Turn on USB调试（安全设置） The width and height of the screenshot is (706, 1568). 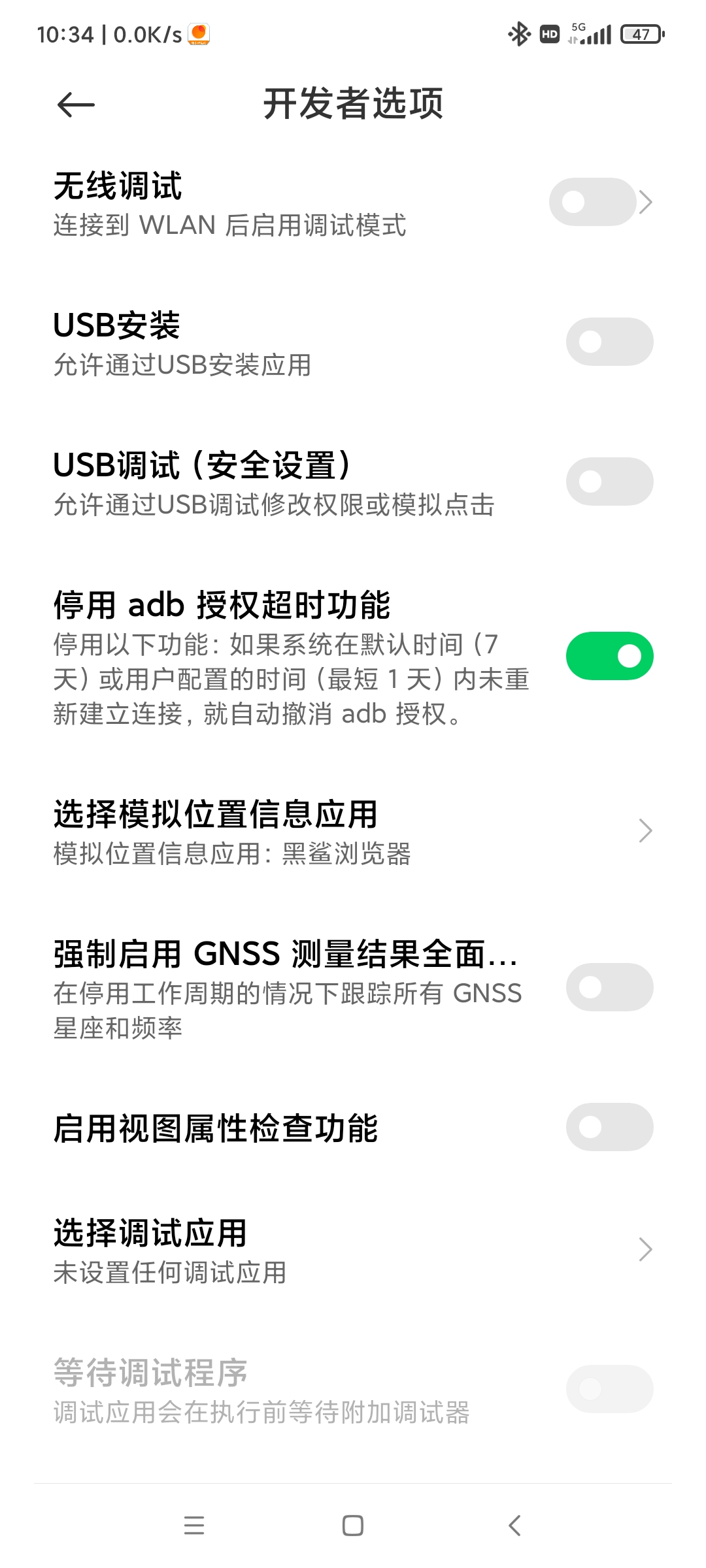pyautogui.click(x=609, y=482)
